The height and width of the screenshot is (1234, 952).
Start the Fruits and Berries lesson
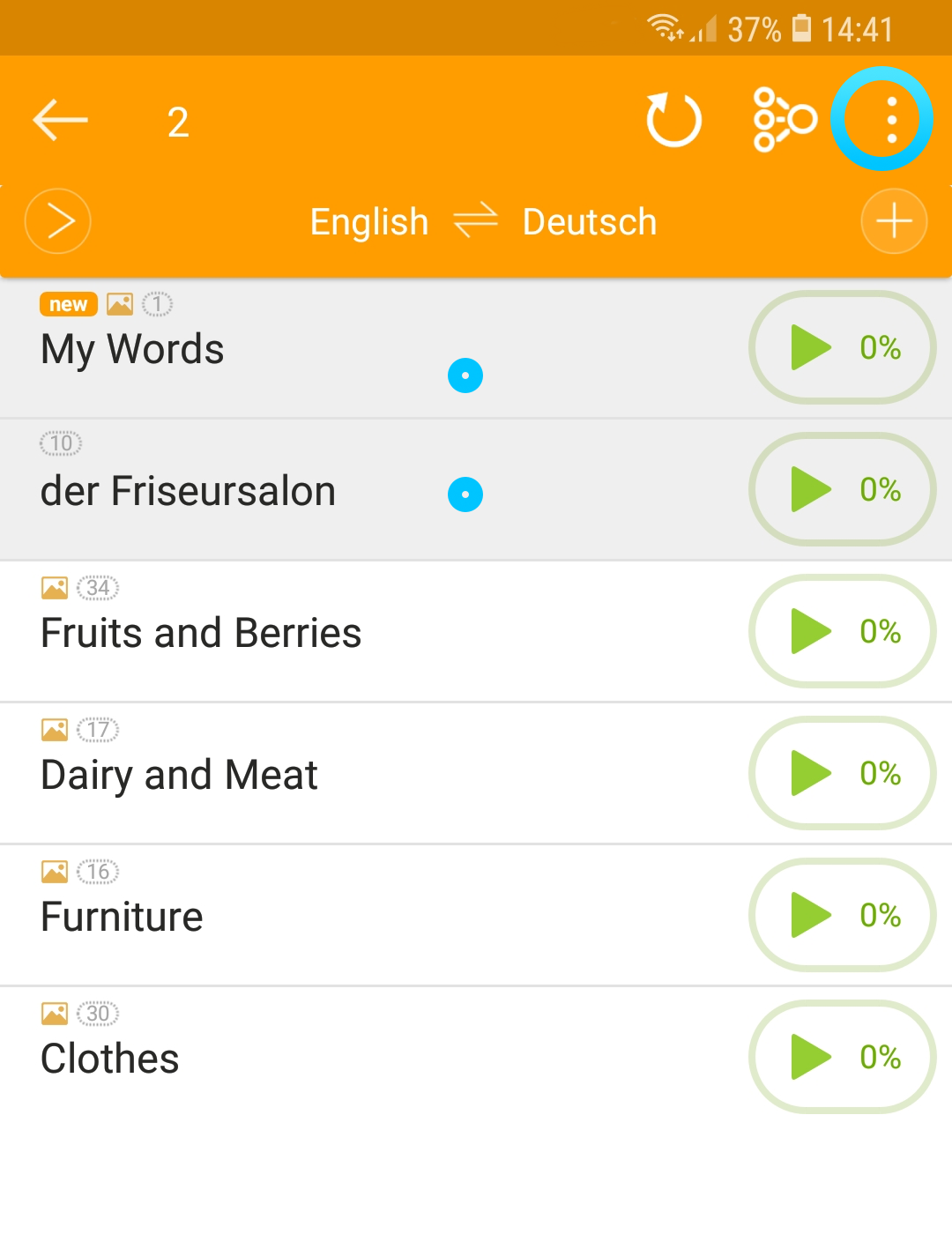click(841, 631)
